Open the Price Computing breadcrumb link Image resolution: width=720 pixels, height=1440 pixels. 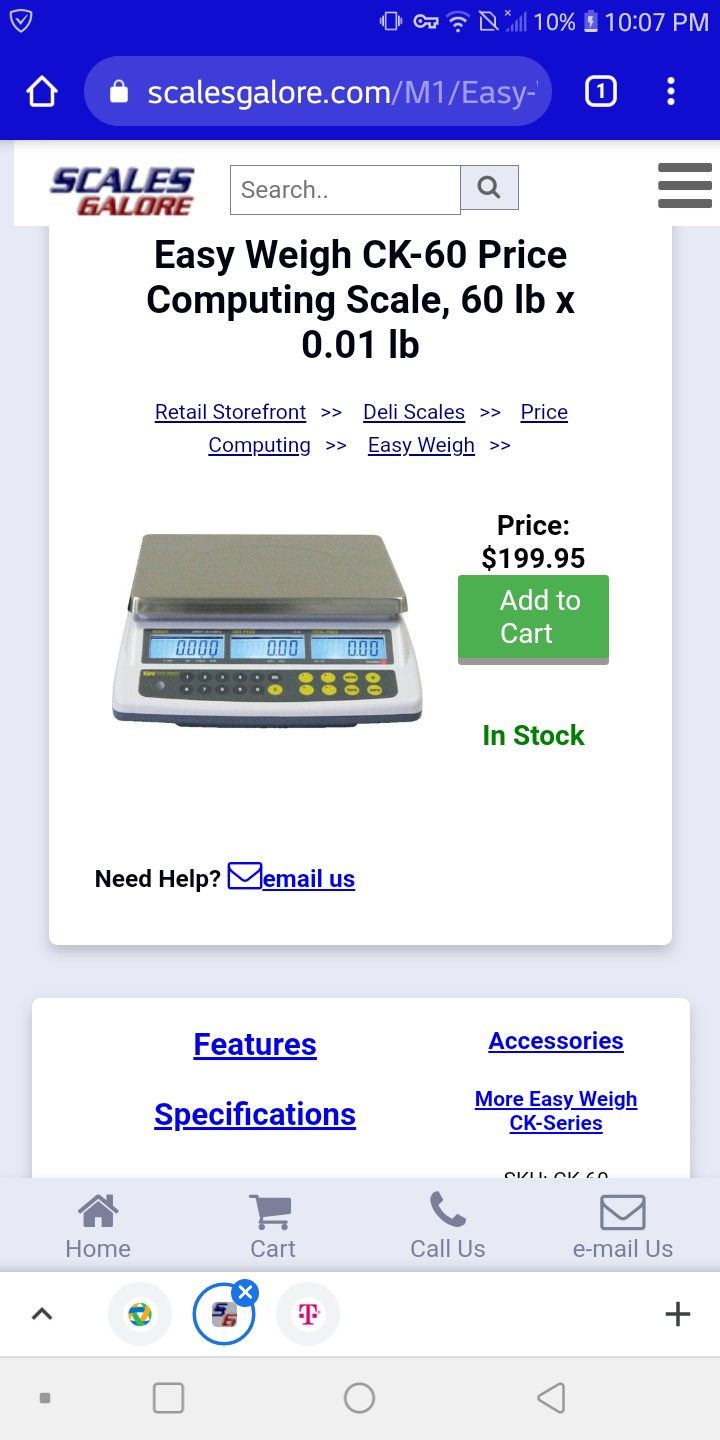[544, 412]
